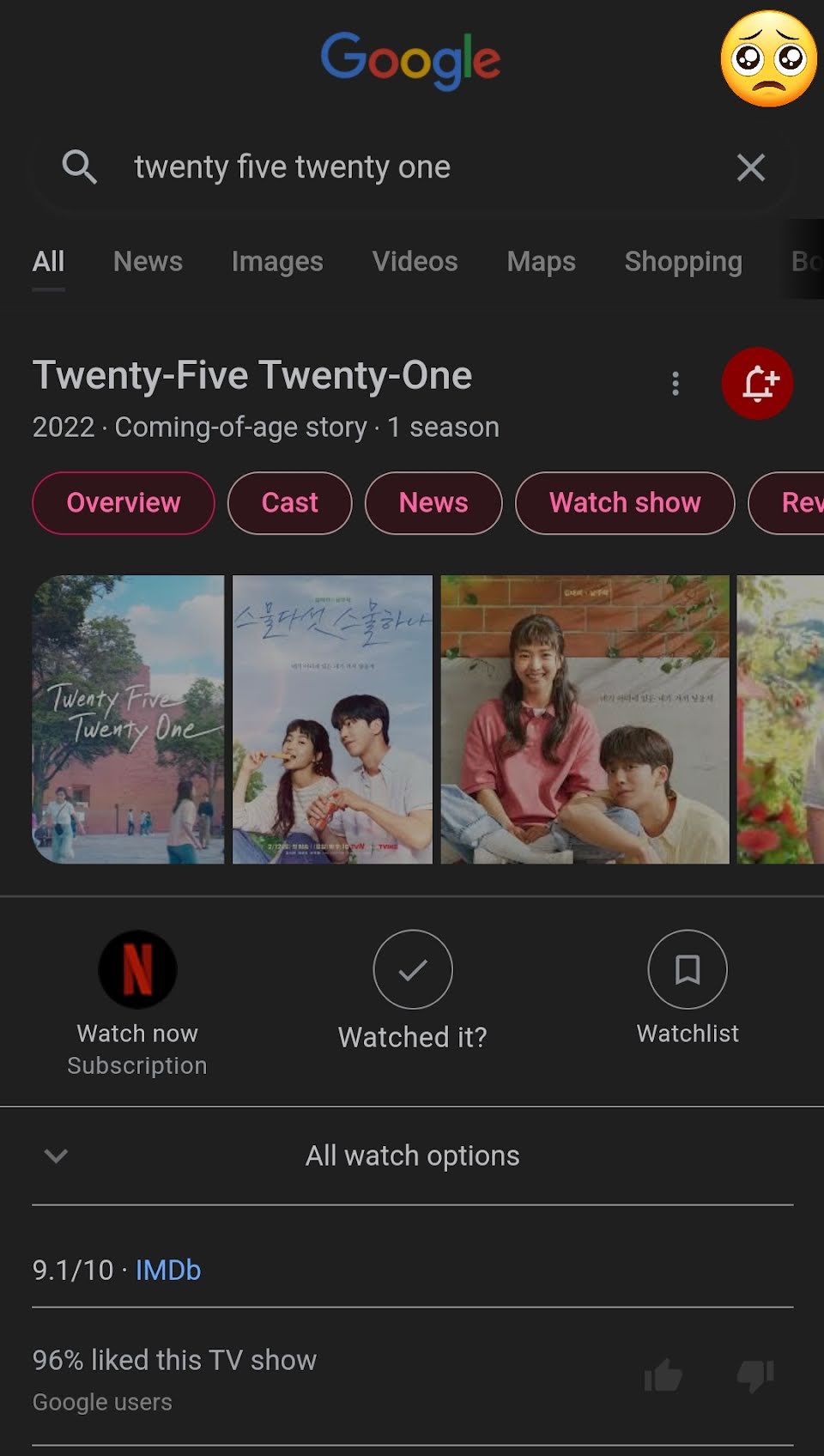This screenshot has height=1456, width=824.
Task: Tap the search box with twenty five twenty one
Action: point(412,167)
